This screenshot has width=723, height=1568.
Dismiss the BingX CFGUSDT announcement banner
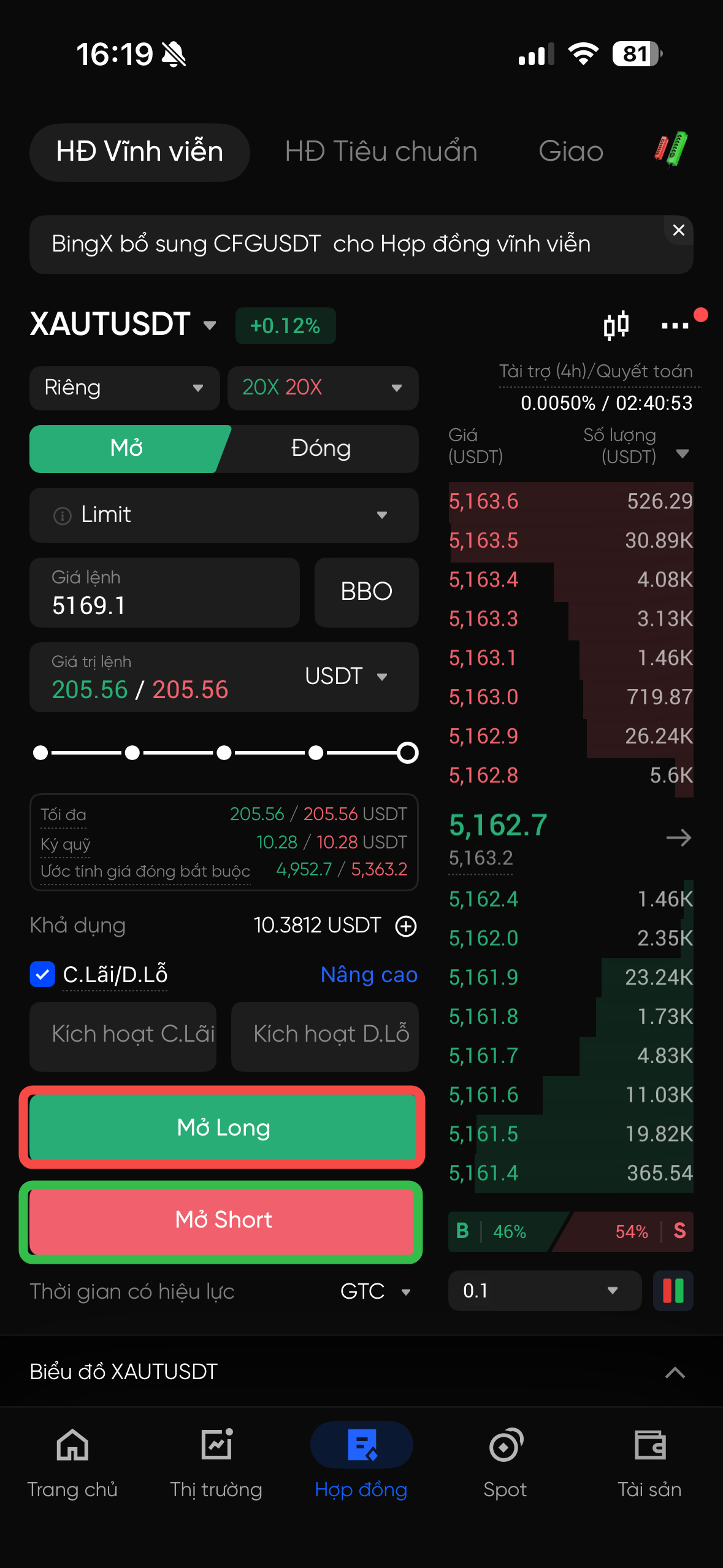tap(678, 230)
